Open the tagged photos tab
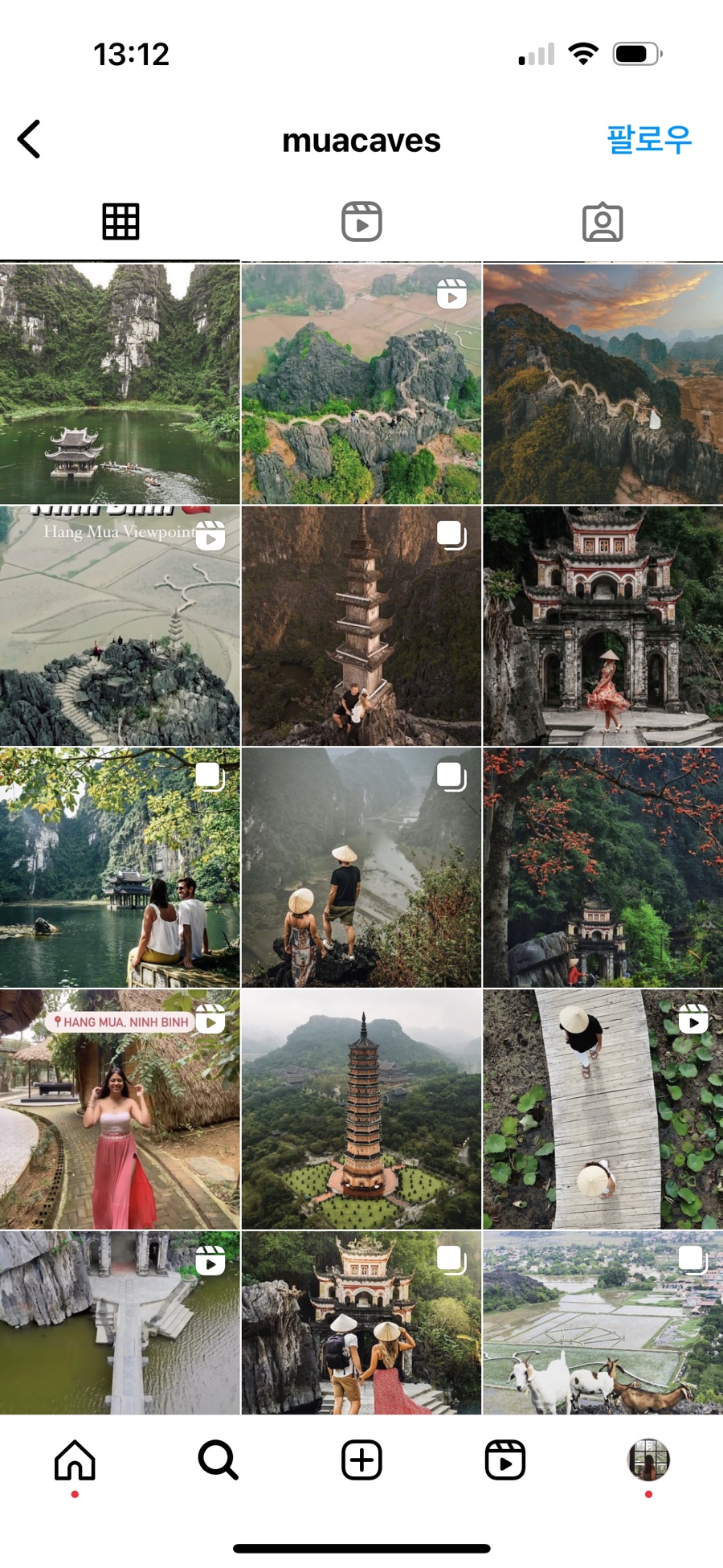Image resolution: width=723 pixels, height=1568 pixels. point(602,222)
